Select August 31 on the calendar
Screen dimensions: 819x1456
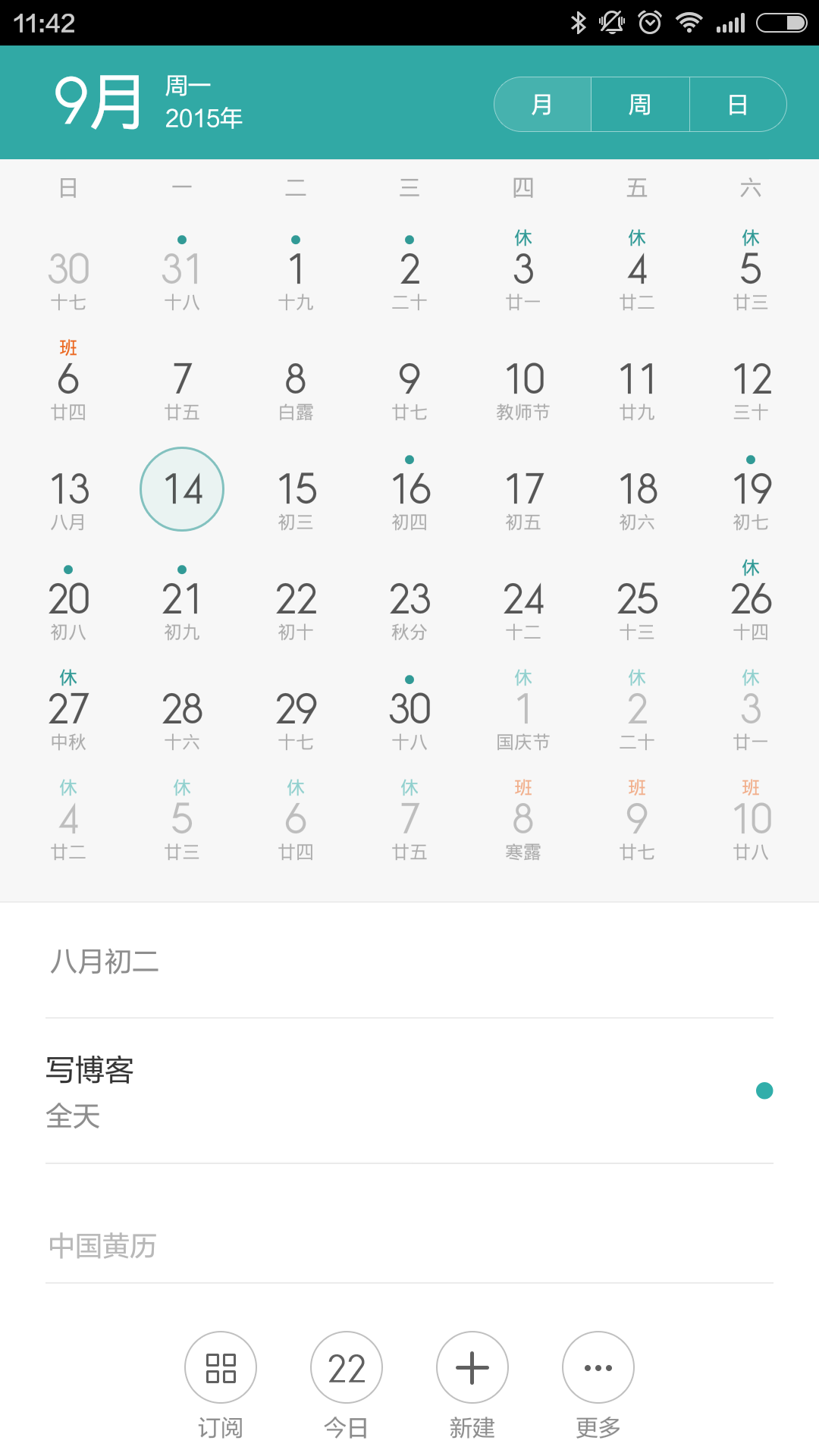click(x=182, y=269)
